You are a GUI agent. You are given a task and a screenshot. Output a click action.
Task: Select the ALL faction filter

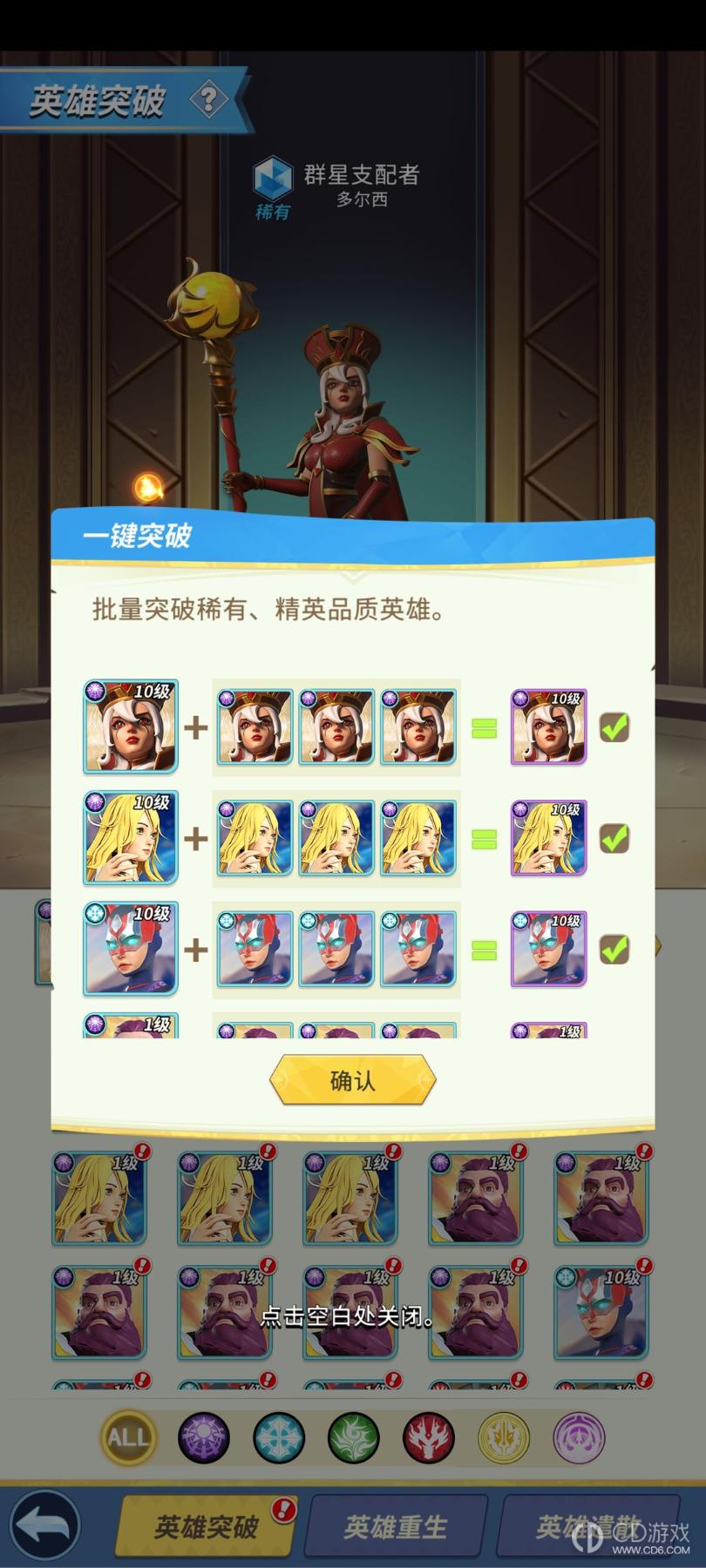click(x=127, y=1437)
